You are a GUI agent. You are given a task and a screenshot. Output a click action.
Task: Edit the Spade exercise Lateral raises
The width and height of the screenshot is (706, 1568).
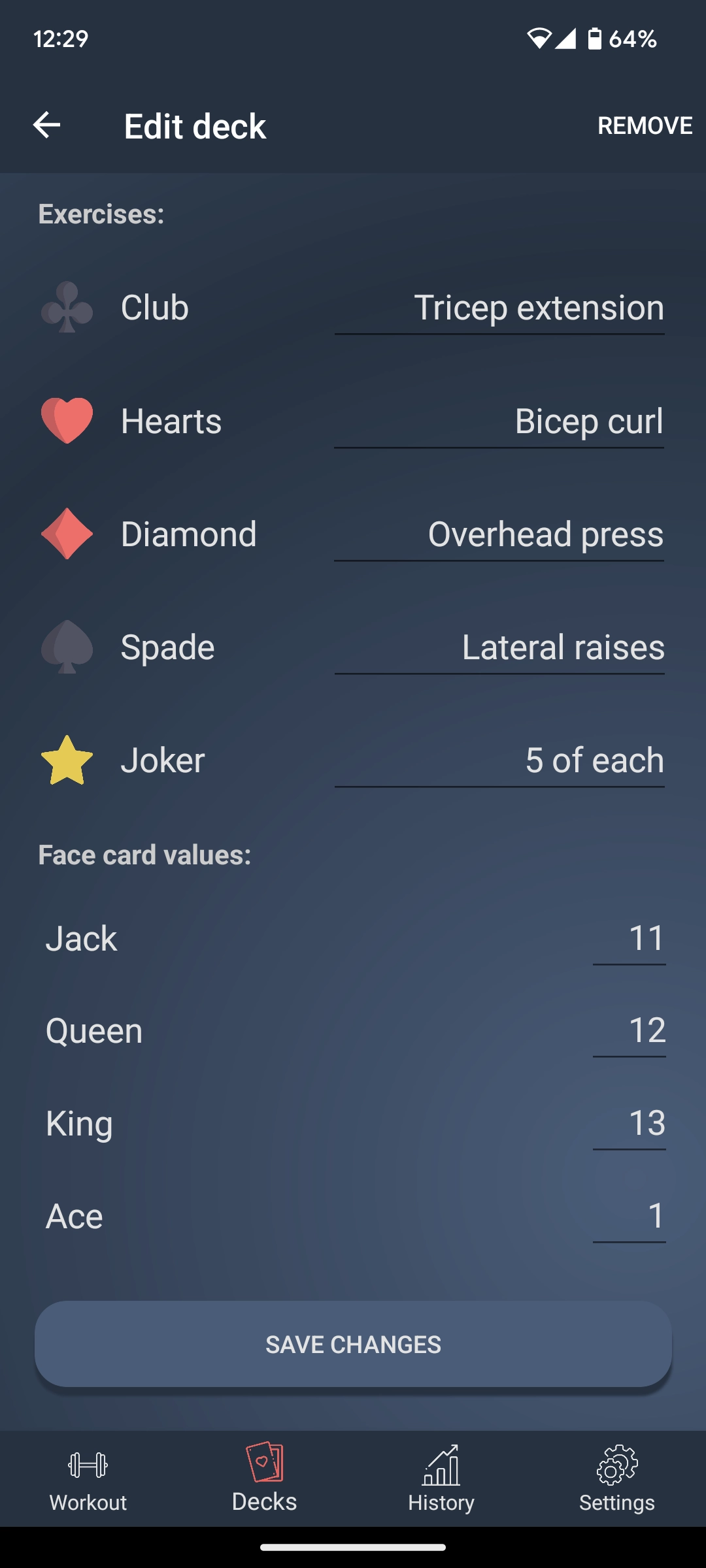pos(499,647)
